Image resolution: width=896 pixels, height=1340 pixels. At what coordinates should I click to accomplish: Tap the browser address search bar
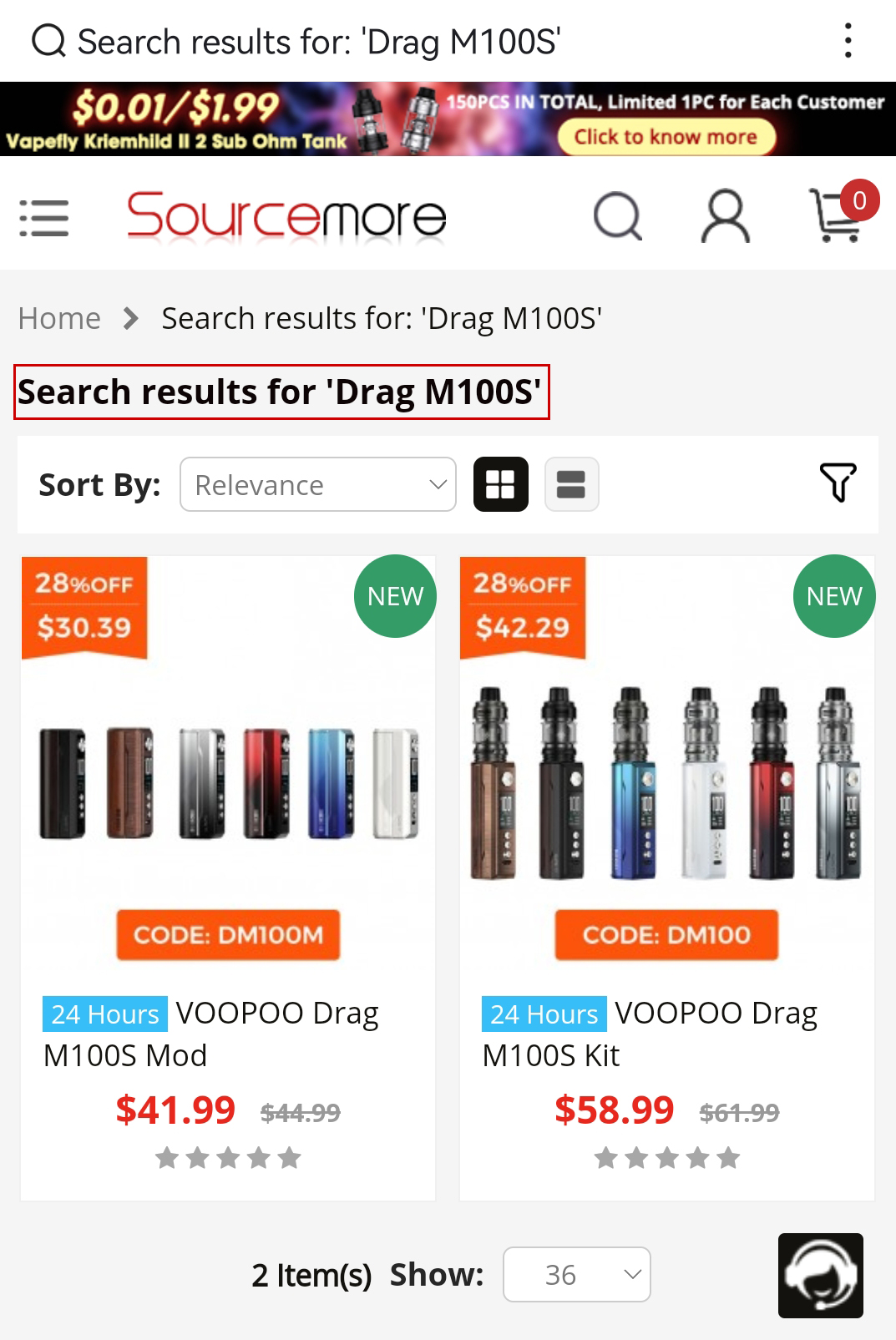point(317,41)
